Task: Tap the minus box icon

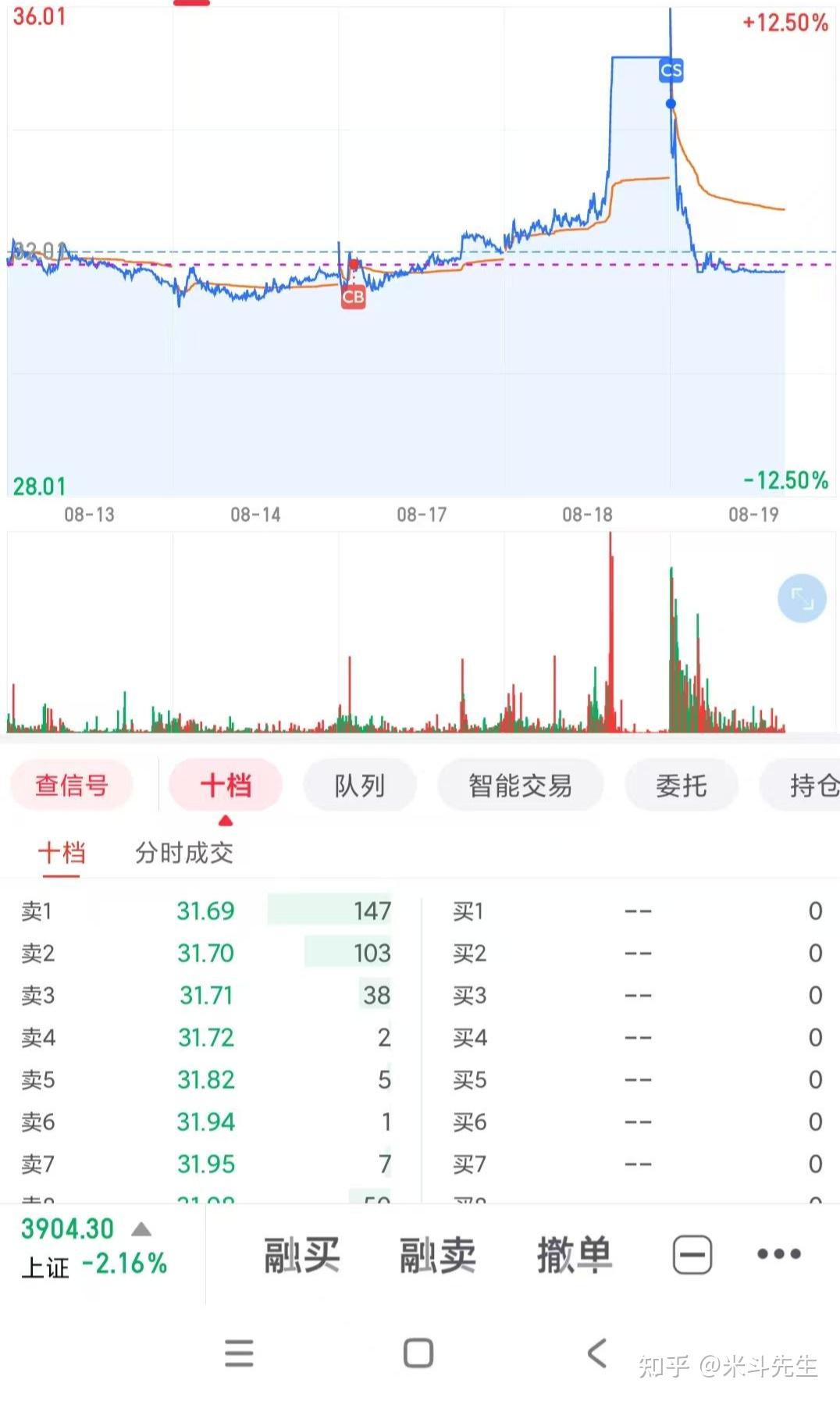Action: pos(692,1254)
